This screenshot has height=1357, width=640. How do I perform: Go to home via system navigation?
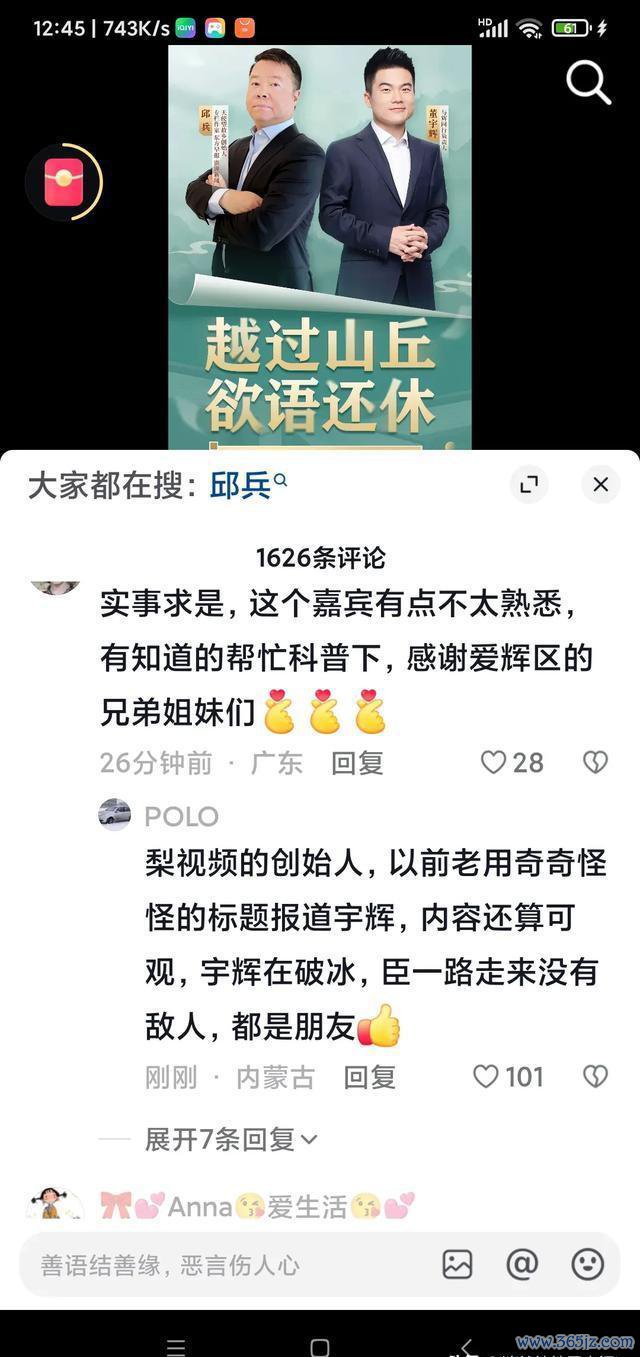pyautogui.click(x=320, y=1346)
